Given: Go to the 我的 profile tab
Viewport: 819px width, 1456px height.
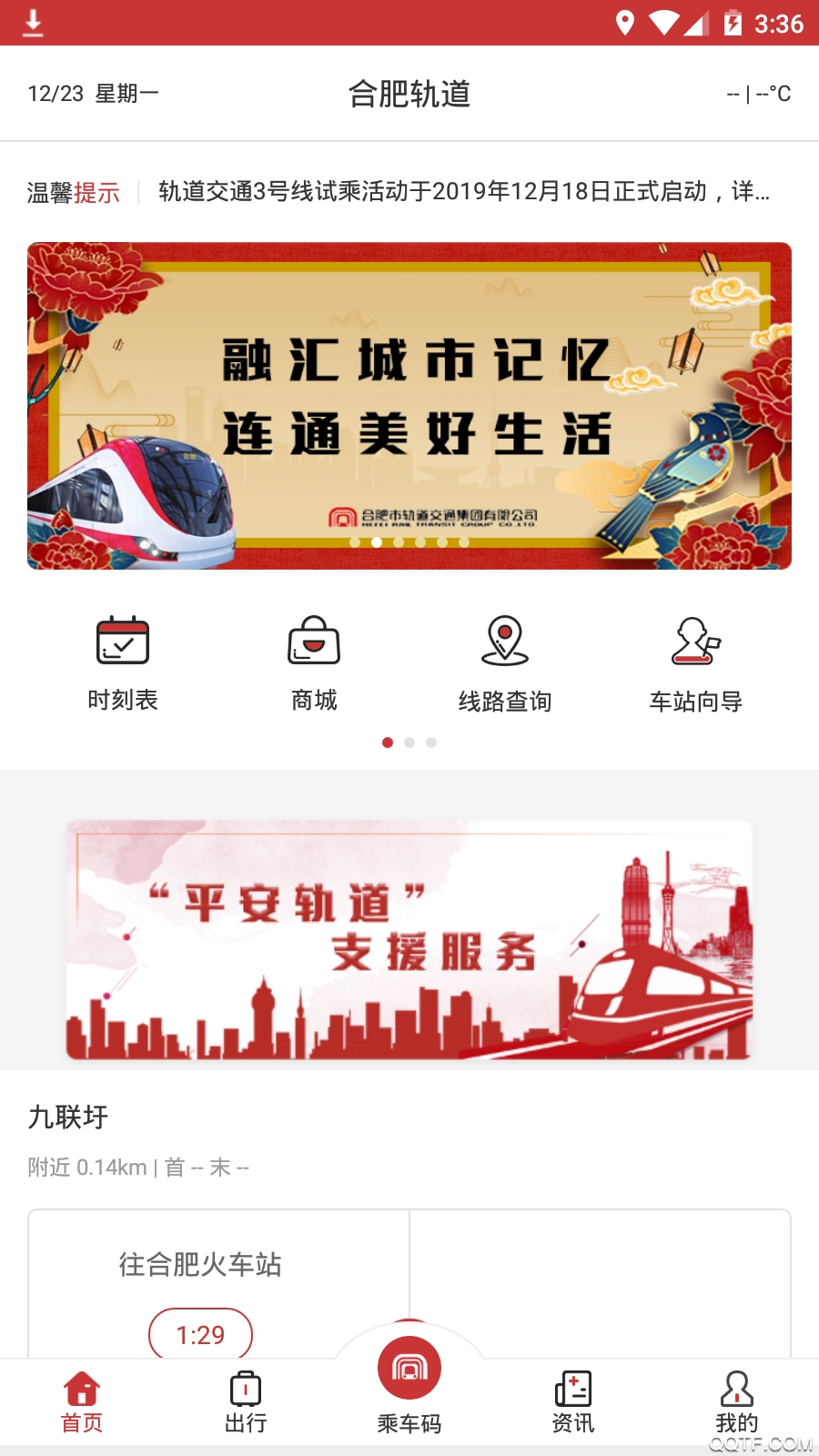Looking at the screenshot, I should (x=737, y=1403).
